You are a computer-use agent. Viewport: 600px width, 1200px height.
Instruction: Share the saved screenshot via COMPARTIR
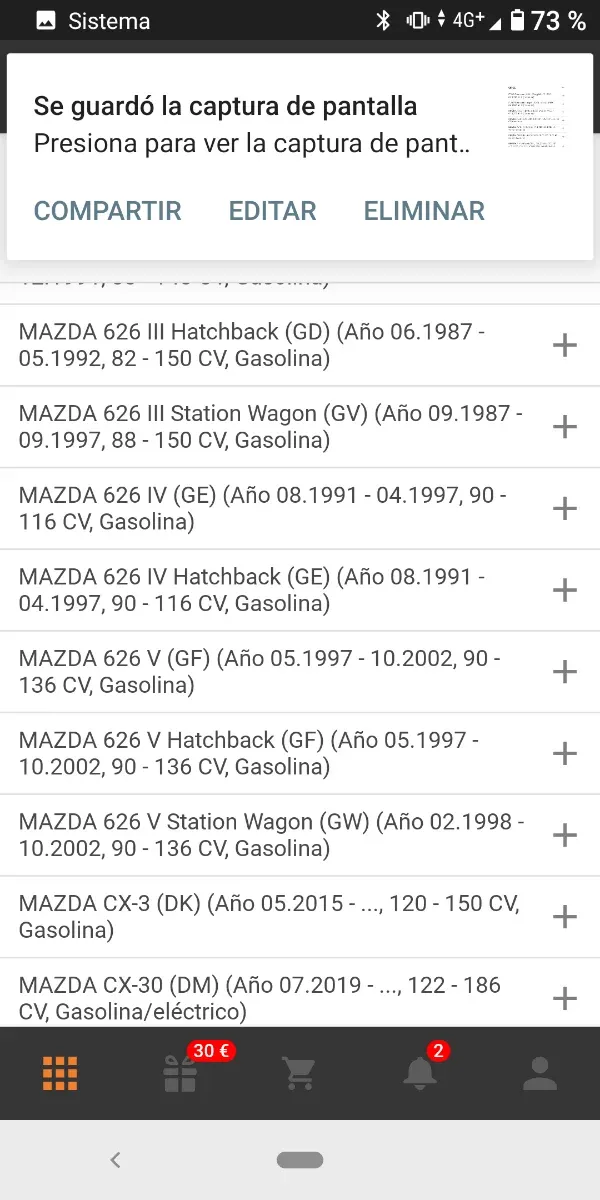coord(108,211)
